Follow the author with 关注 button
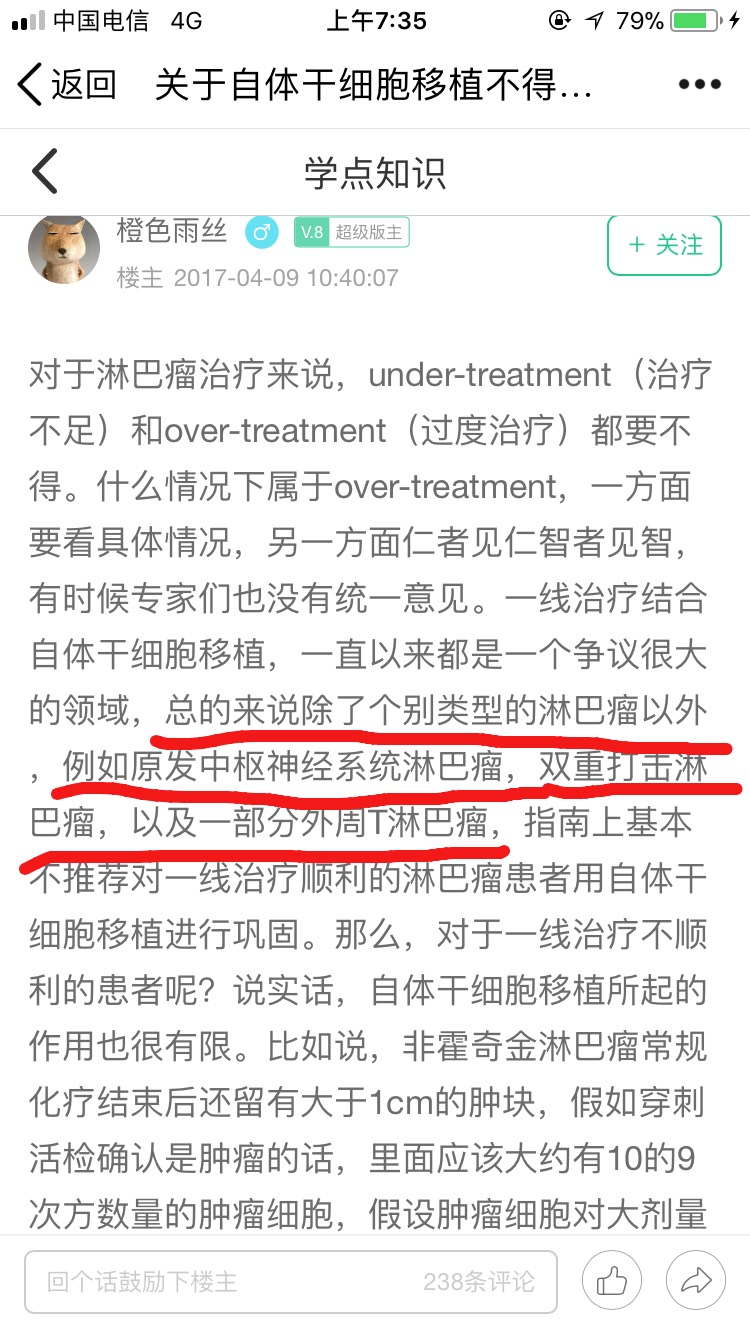Viewport: 750px width, 1334px height. pos(665,245)
